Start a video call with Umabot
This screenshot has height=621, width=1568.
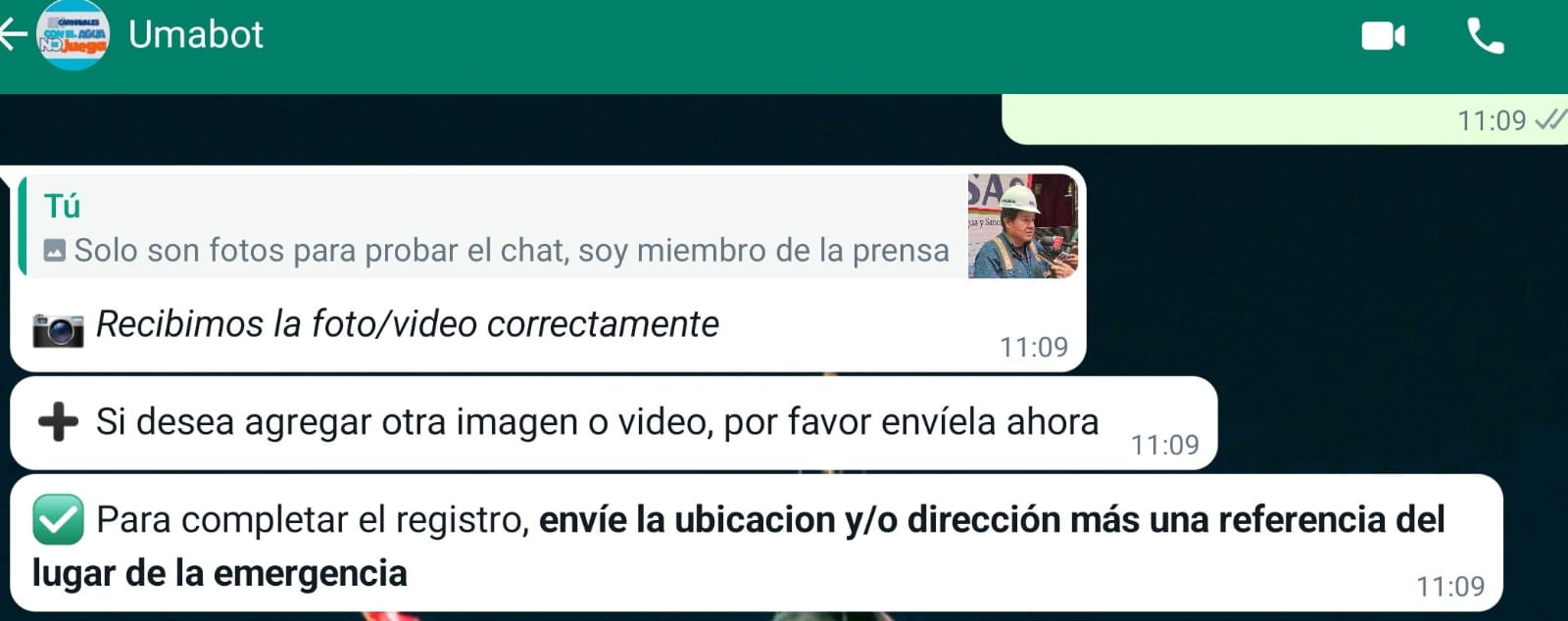1383,37
